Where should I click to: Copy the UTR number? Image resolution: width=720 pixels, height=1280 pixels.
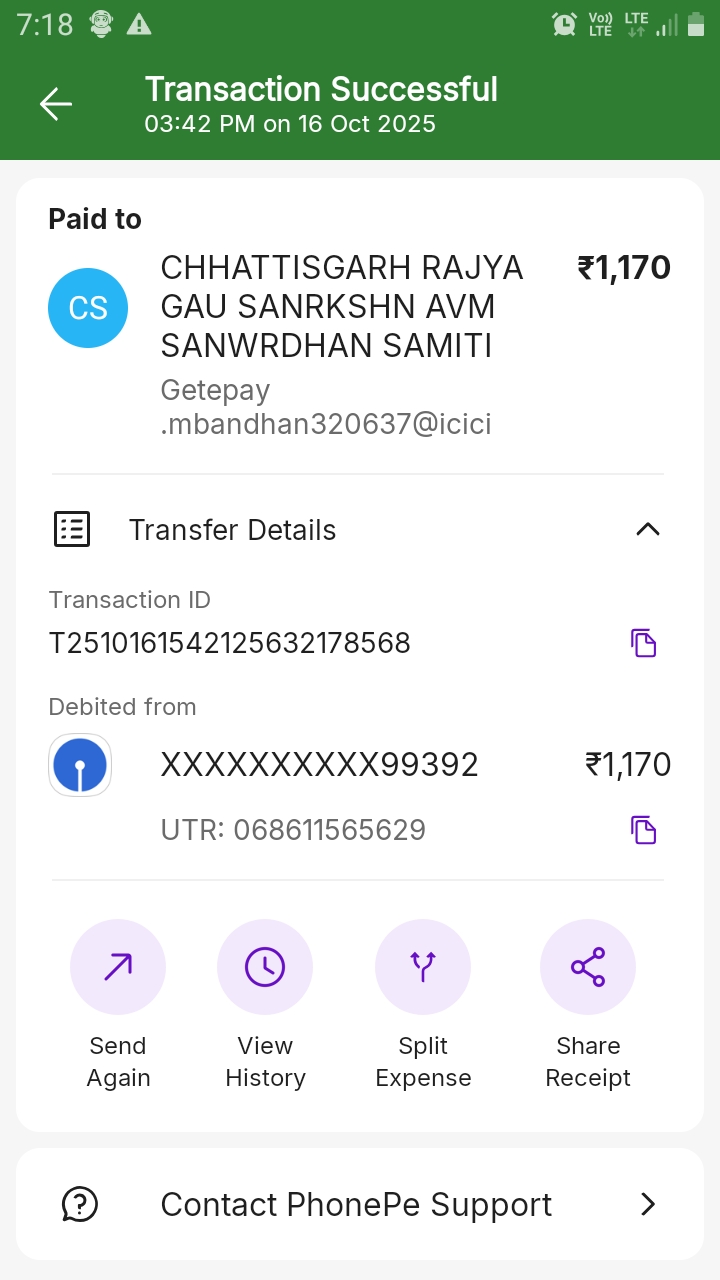(x=643, y=829)
